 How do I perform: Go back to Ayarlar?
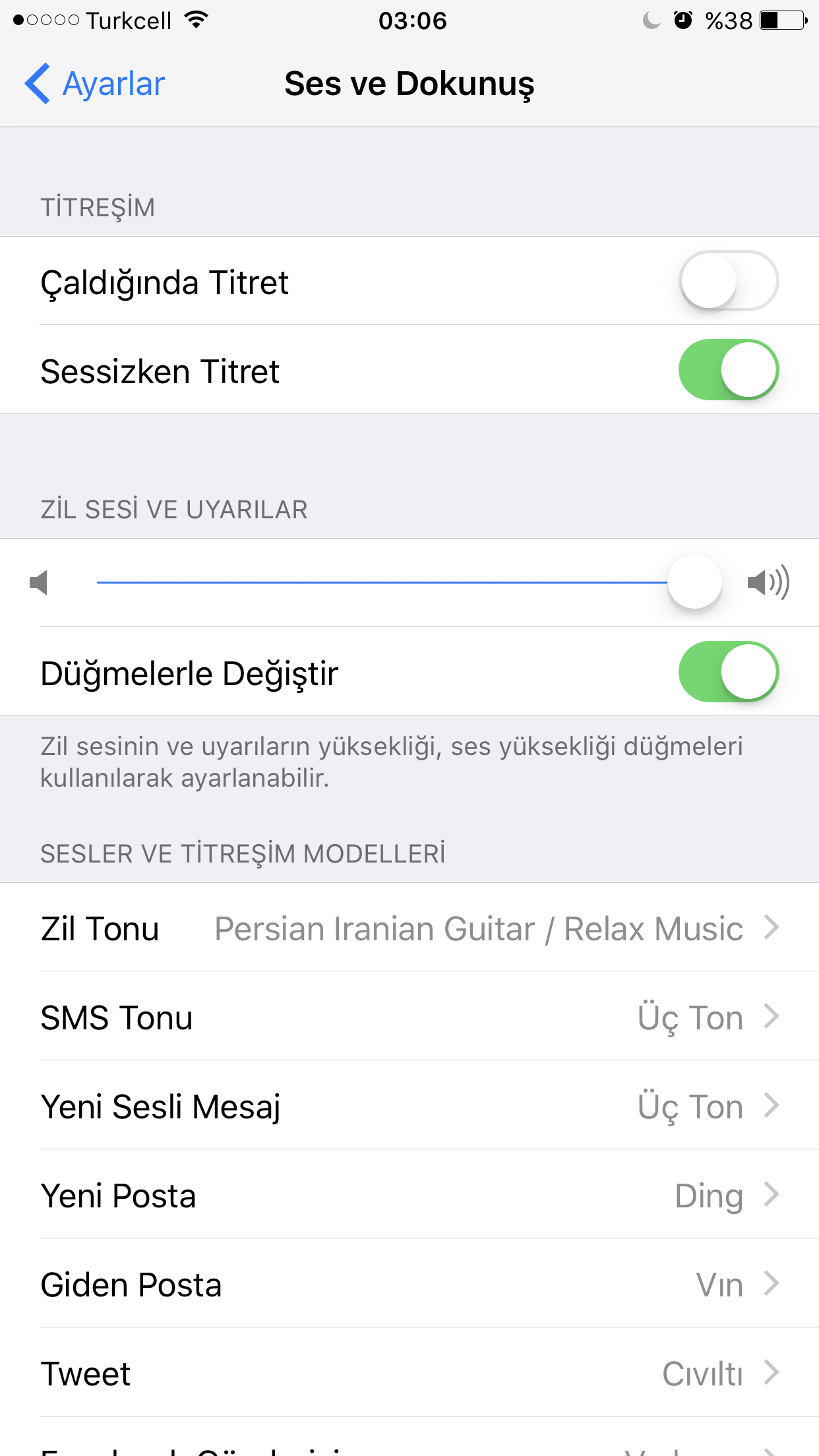95,84
